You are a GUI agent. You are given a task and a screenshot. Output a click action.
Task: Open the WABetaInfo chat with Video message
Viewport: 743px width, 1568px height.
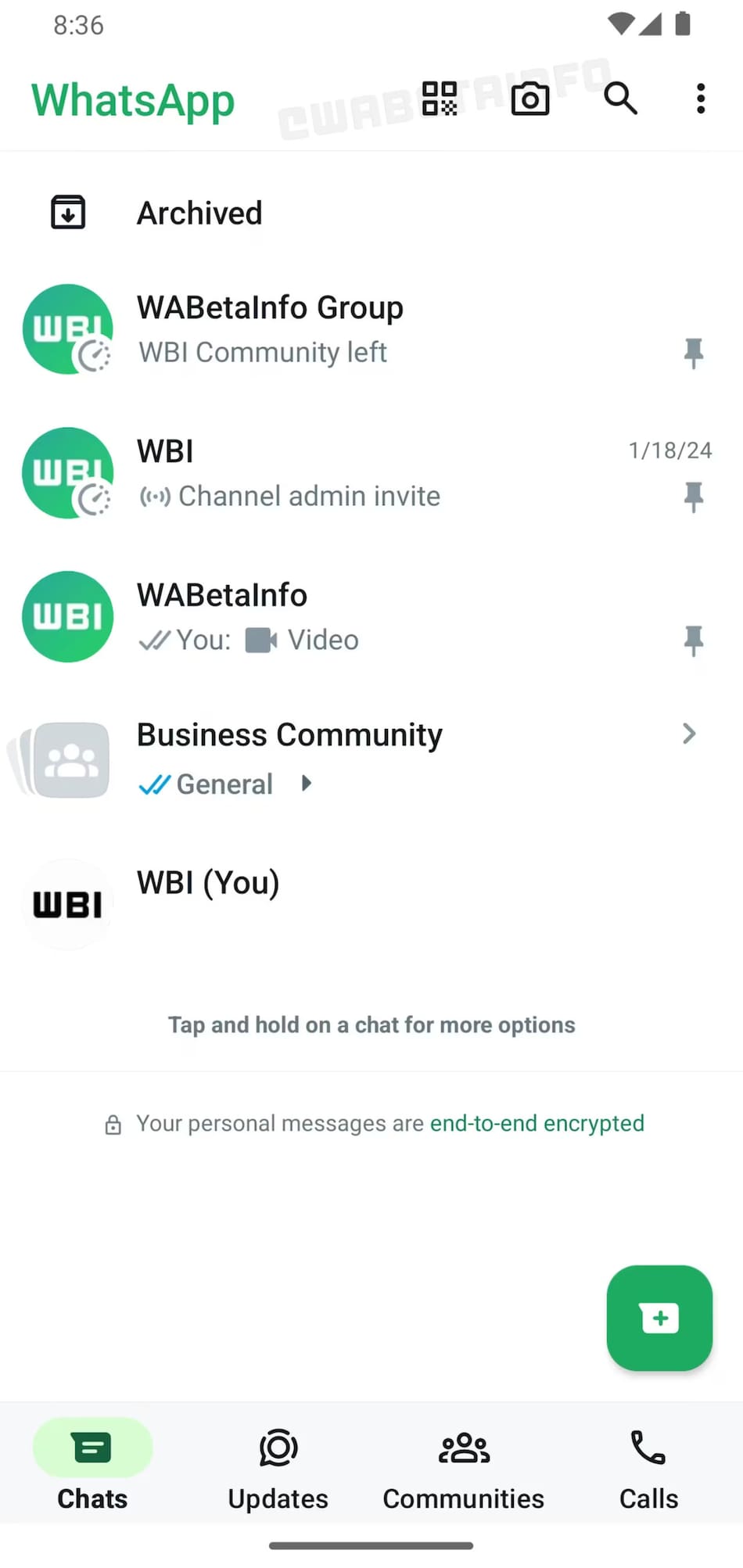[391, 616]
